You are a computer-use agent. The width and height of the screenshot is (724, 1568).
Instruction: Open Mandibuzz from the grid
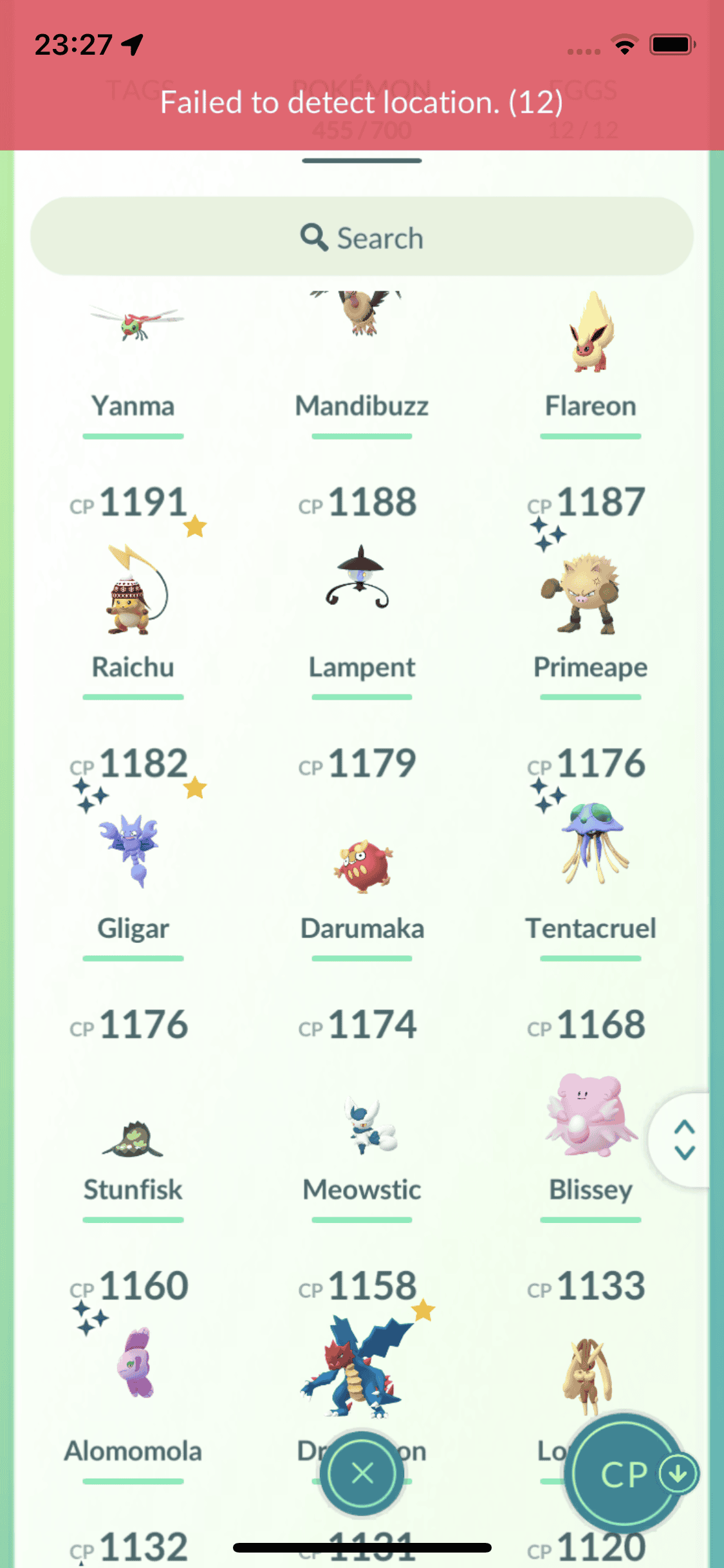coord(362,348)
